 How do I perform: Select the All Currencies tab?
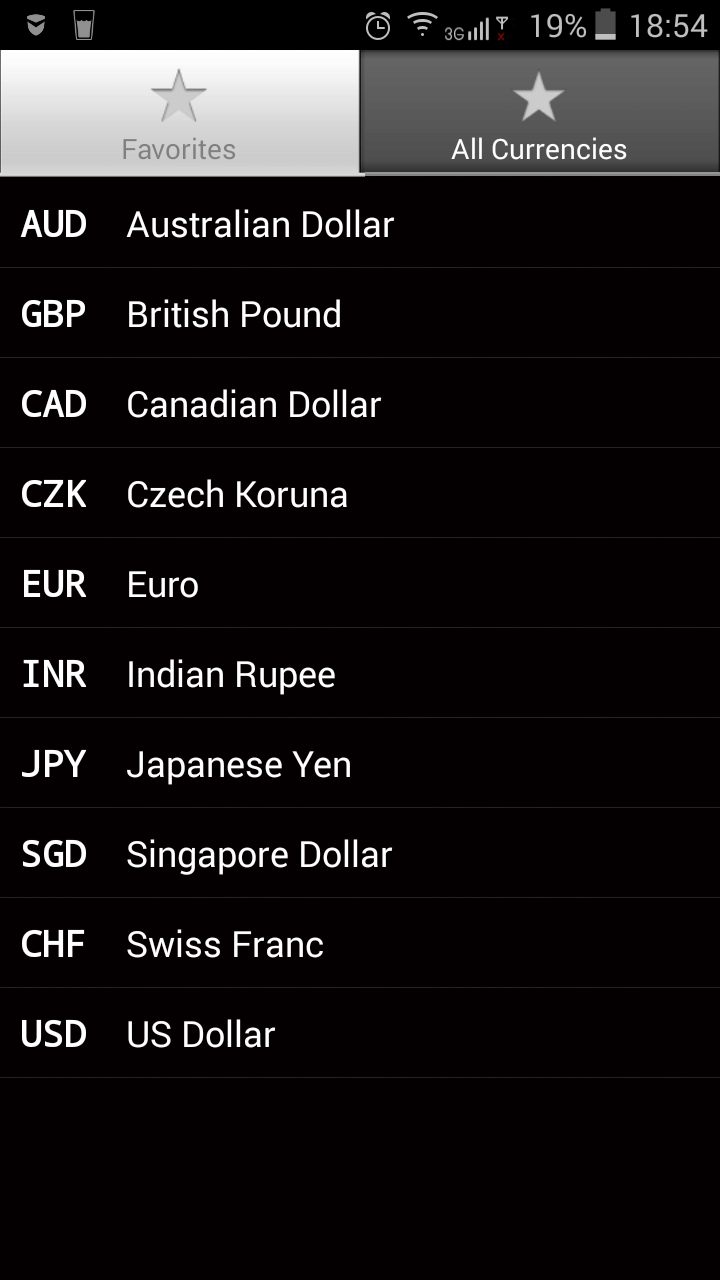pyautogui.click(x=540, y=113)
